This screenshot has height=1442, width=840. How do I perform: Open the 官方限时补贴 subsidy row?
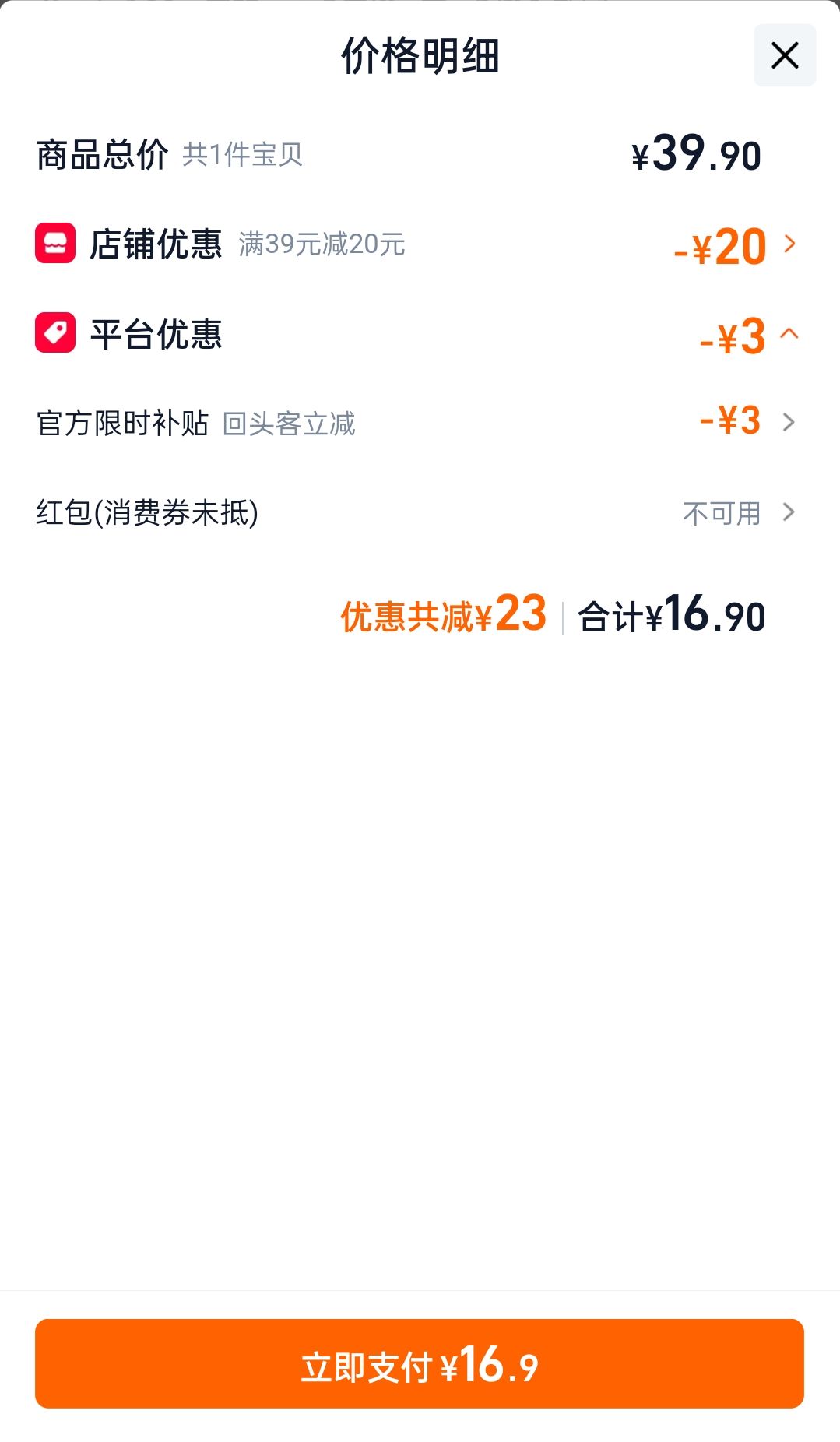[x=420, y=423]
